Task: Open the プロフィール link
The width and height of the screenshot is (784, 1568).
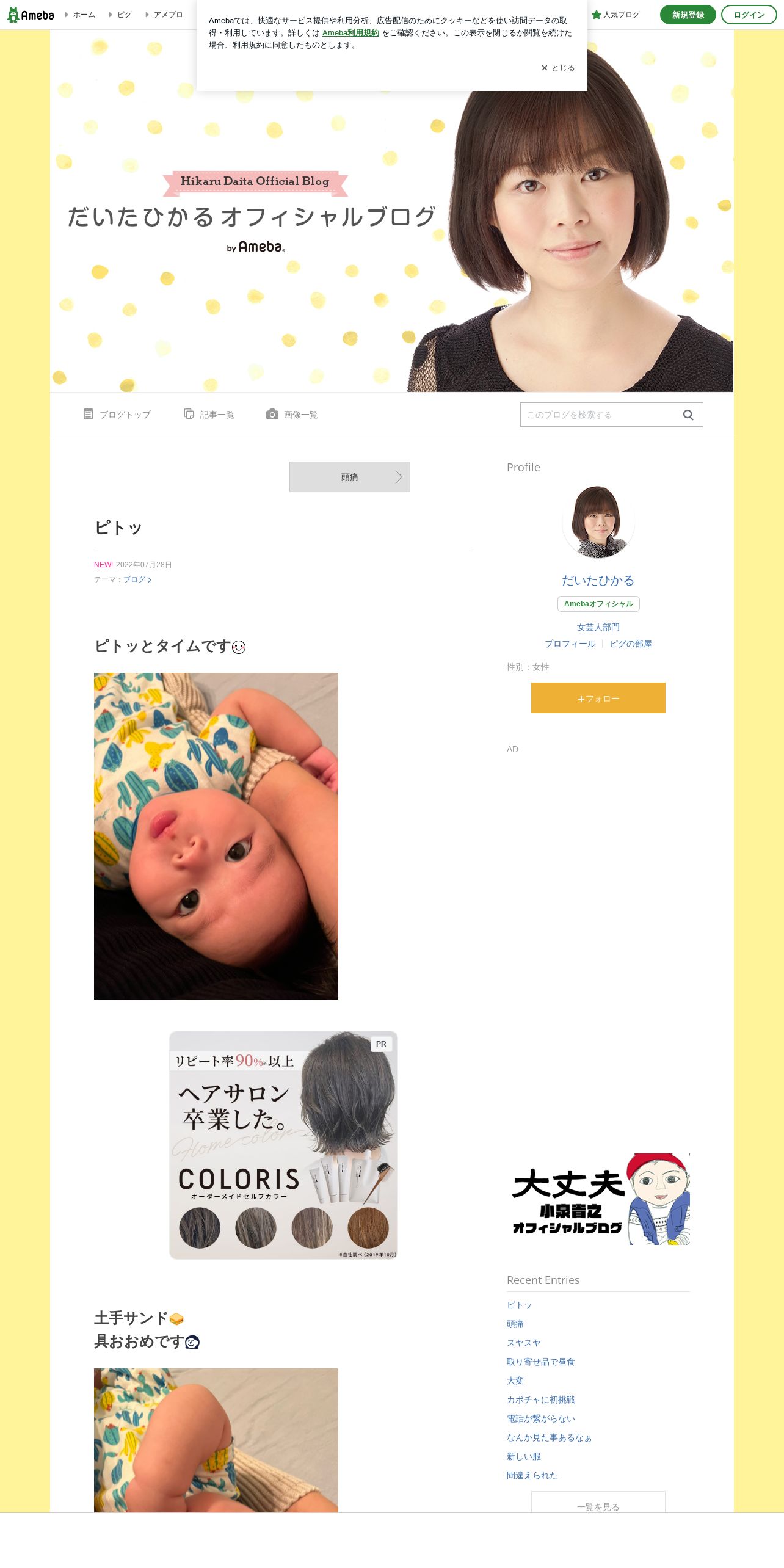Action: pos(570,644)
